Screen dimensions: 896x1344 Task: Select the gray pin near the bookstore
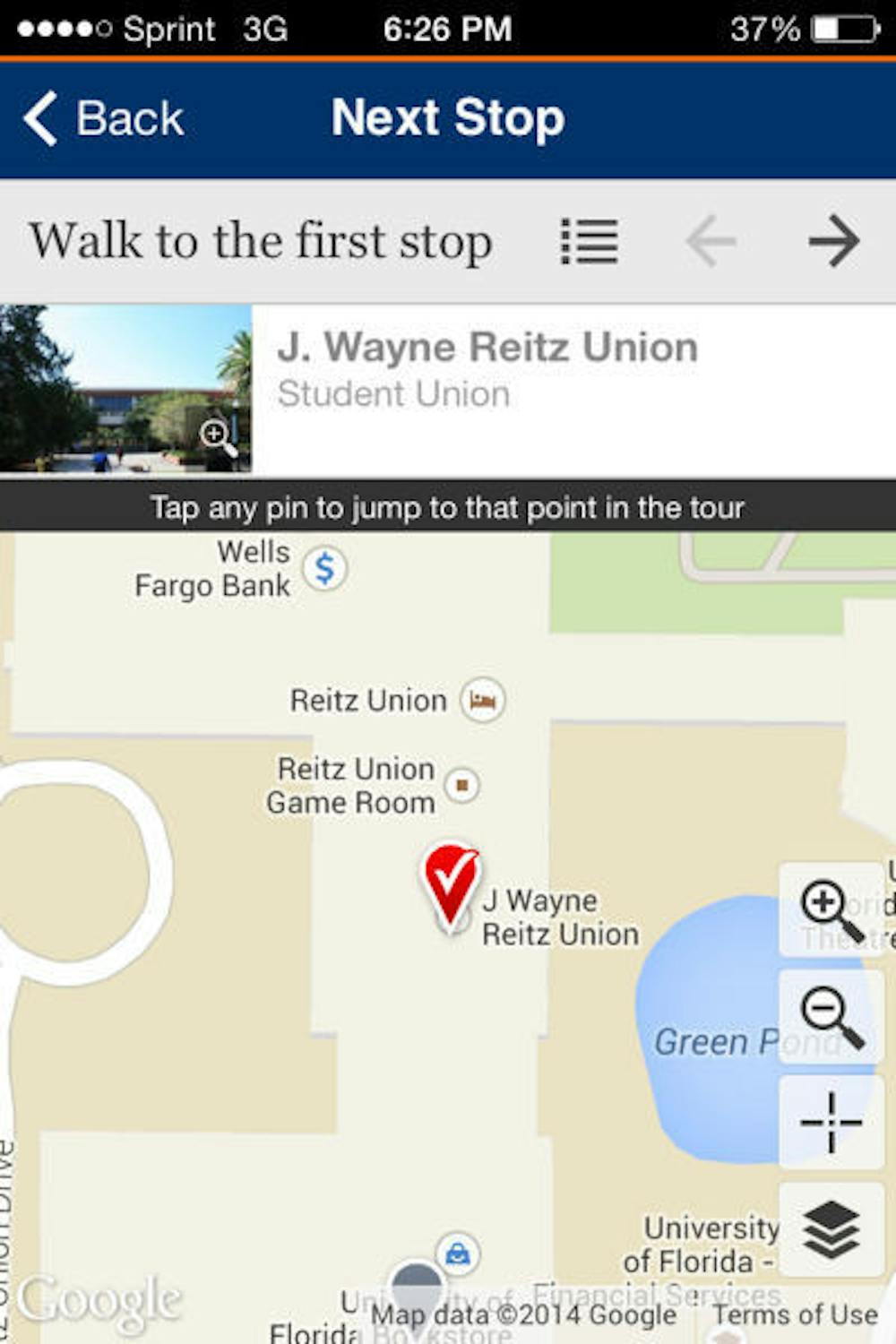pyautogui.click(x=417, y=1284)
